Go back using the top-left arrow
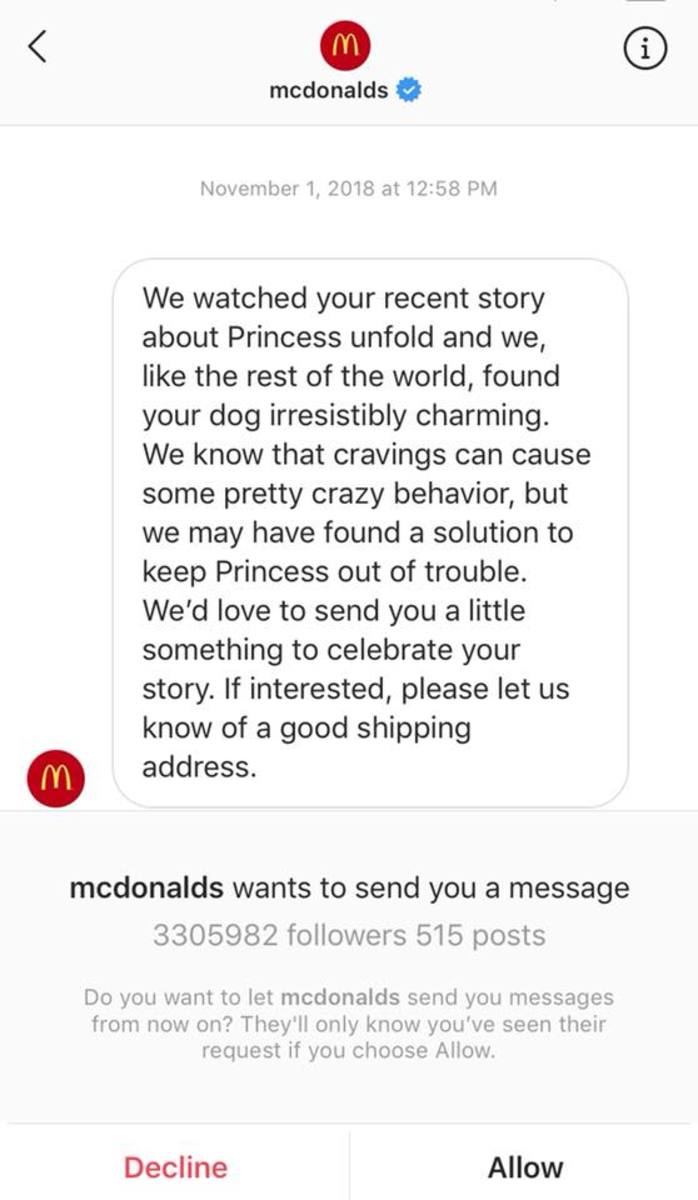Image resolution: width=698 pixels, height=1200 pixels. click(x=37, y=47)
